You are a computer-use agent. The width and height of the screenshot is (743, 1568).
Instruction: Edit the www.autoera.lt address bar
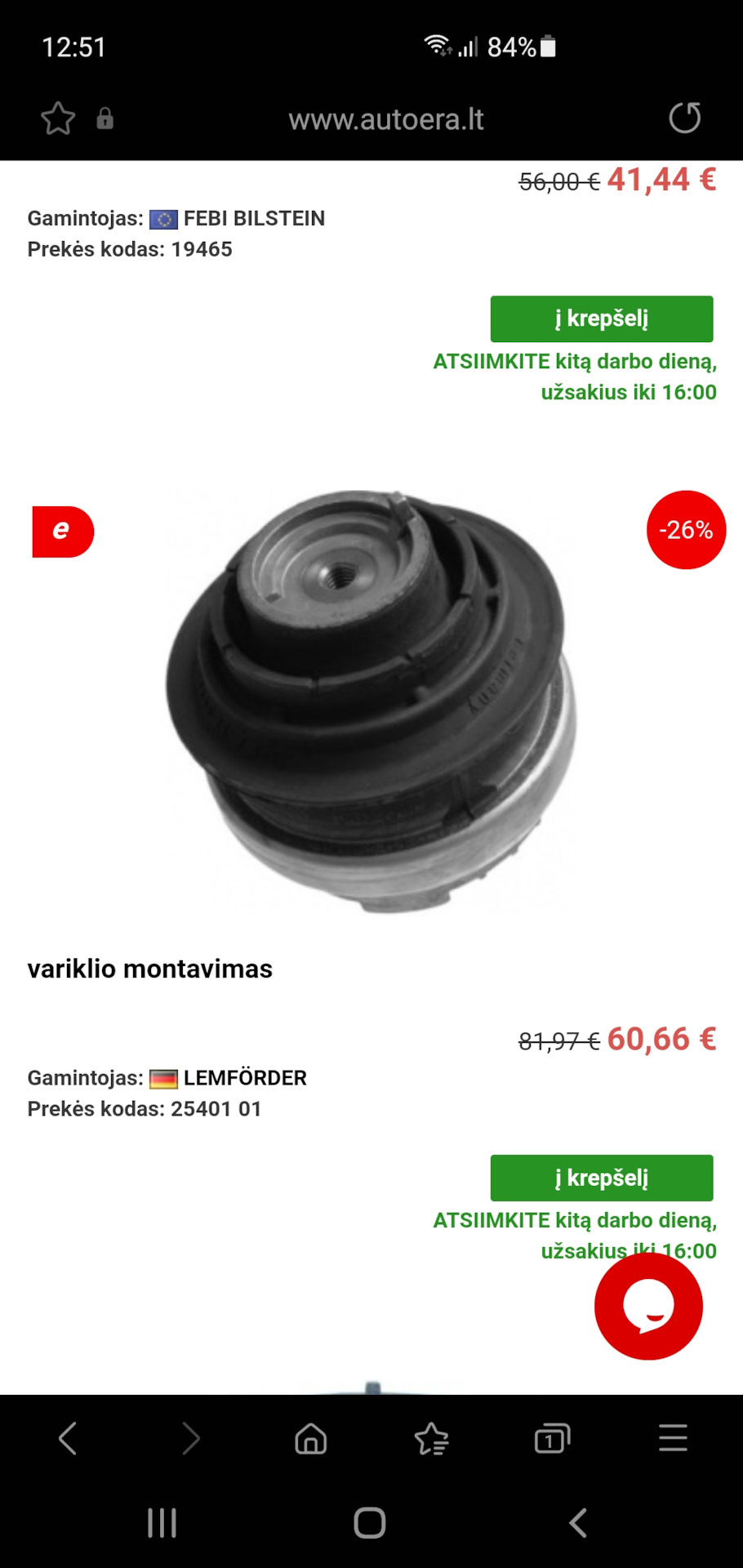[x=385, y=120]
